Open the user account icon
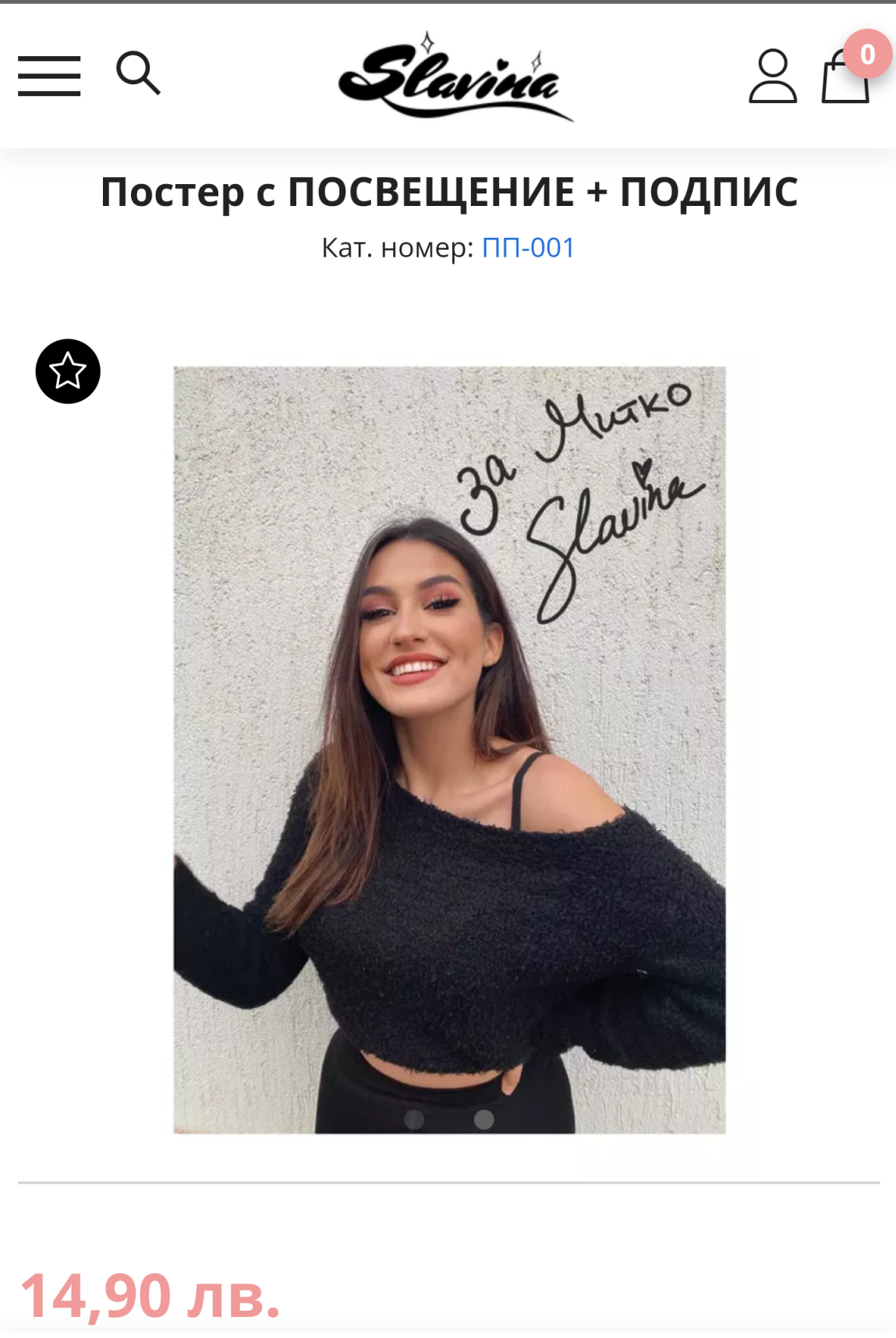Viewport: 896px width, 1338px height. (772, 76)
